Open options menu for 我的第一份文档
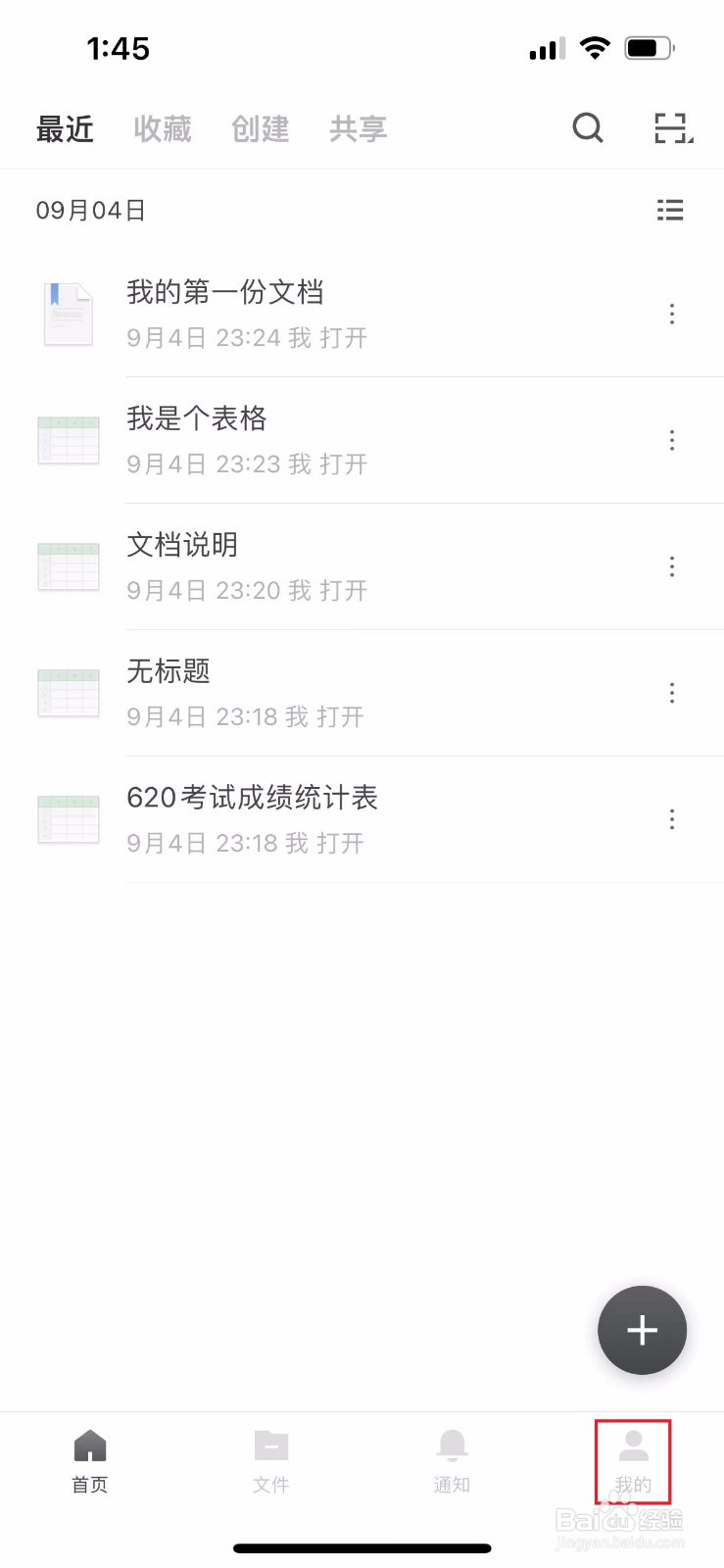The width and height of the screenshot is (724, 1568). click(672, 314)
